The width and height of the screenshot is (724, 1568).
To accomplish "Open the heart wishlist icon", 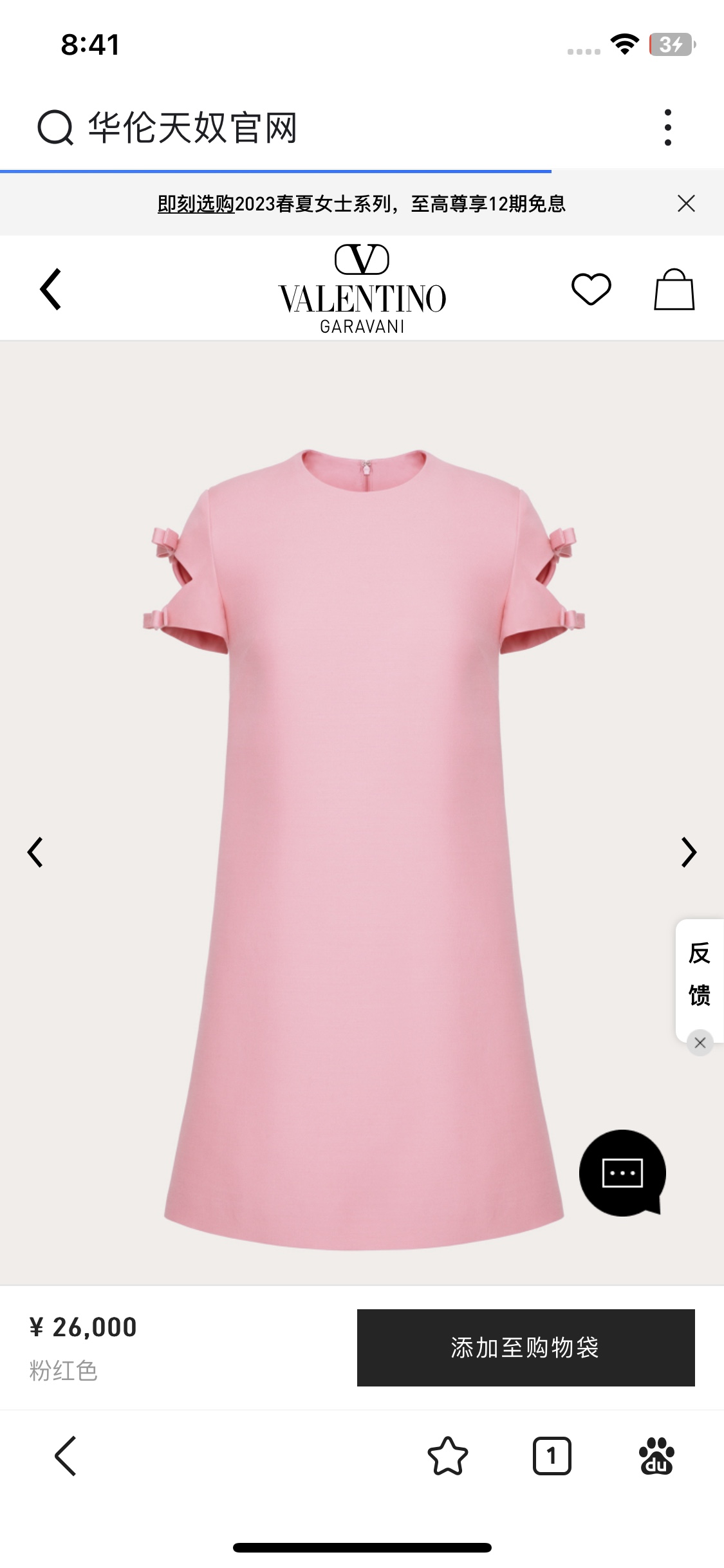I will 591,289.
